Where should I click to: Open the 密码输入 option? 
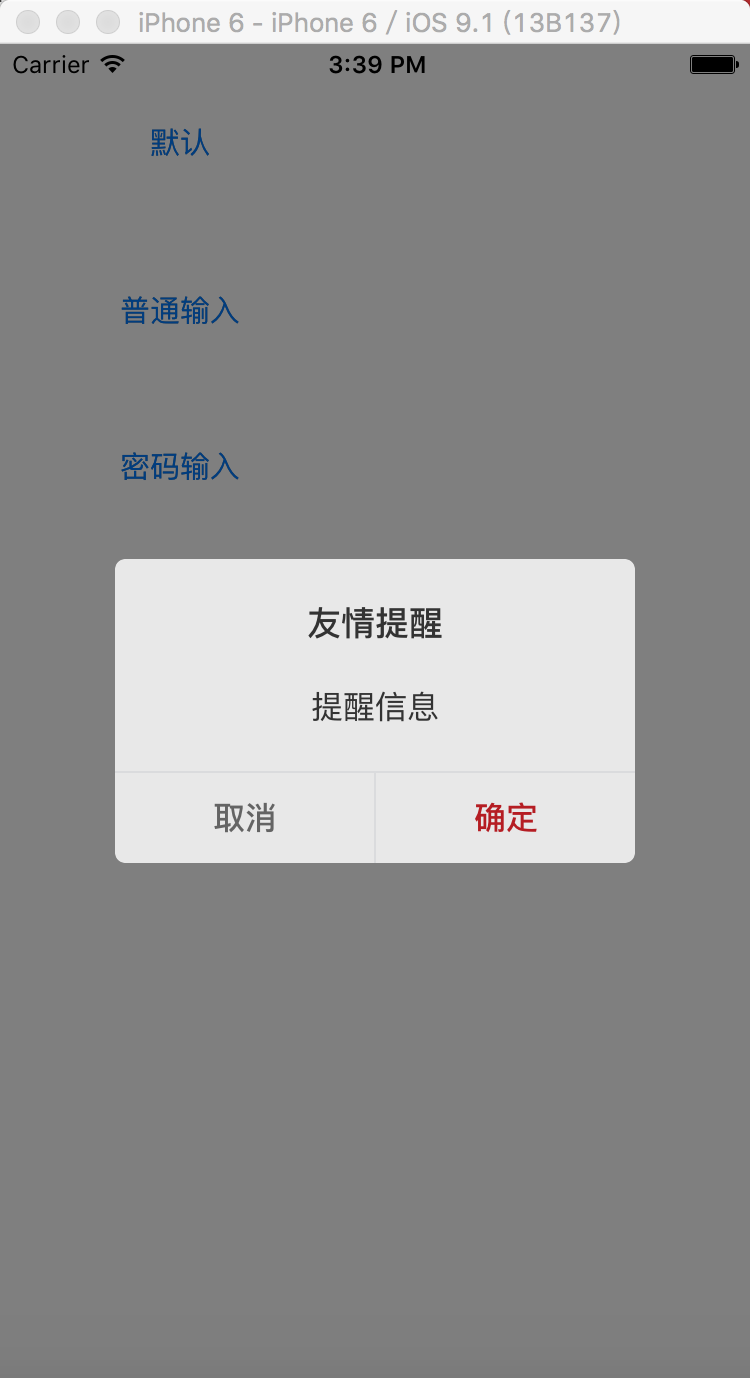point(180,467)
